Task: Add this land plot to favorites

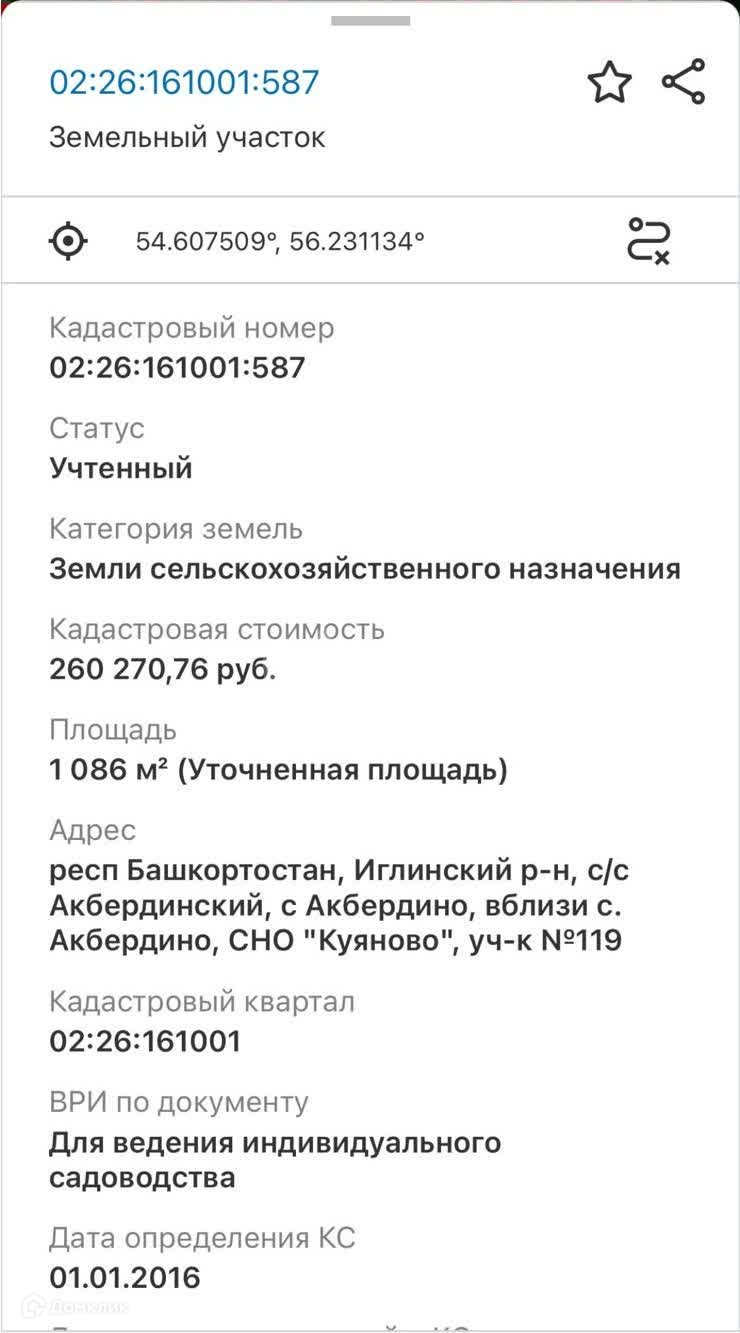Action: [609, 82]
